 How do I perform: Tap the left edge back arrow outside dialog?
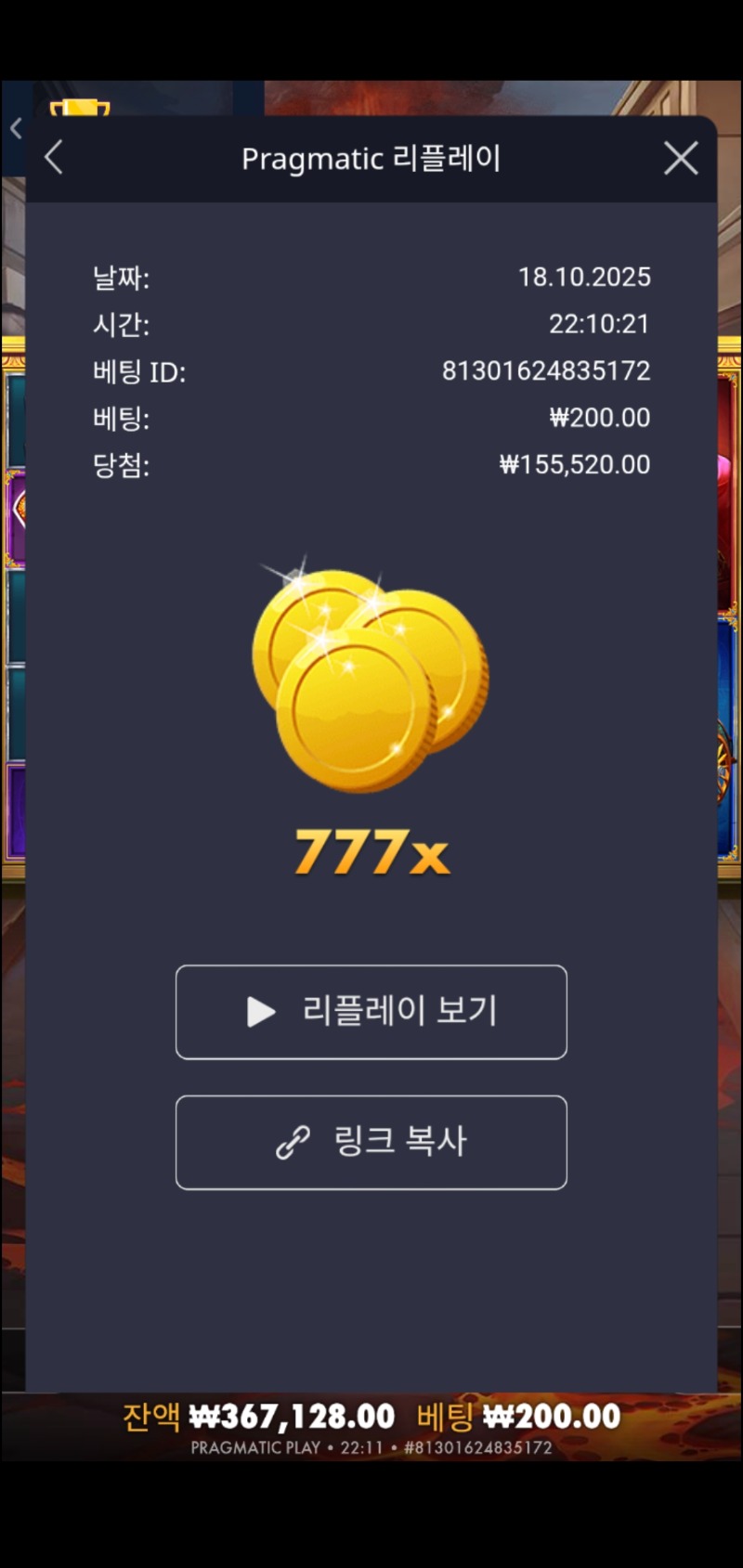(15, 128)
